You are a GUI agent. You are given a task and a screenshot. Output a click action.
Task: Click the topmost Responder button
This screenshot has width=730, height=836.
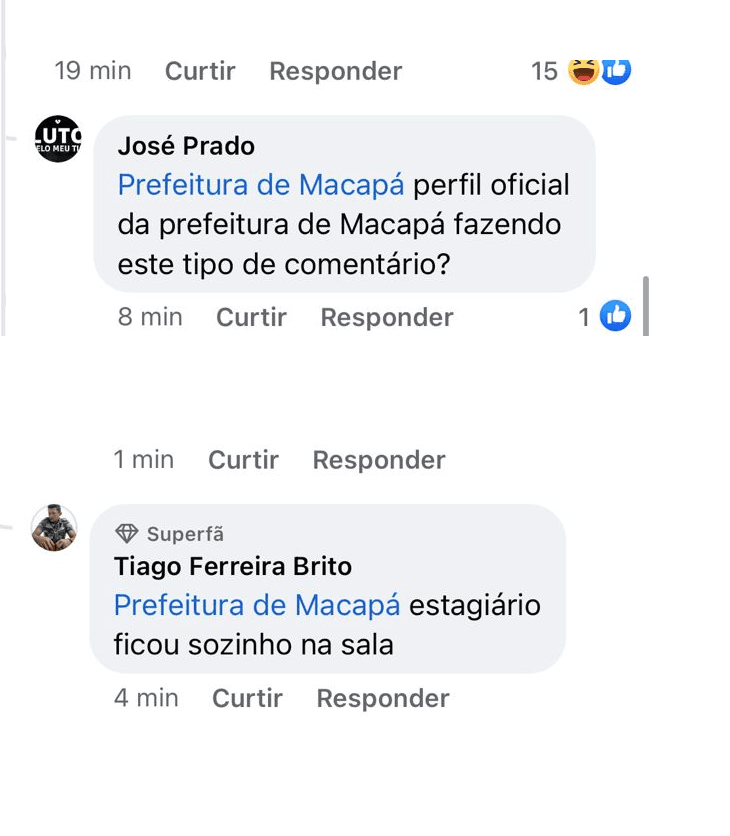[334, 71]
